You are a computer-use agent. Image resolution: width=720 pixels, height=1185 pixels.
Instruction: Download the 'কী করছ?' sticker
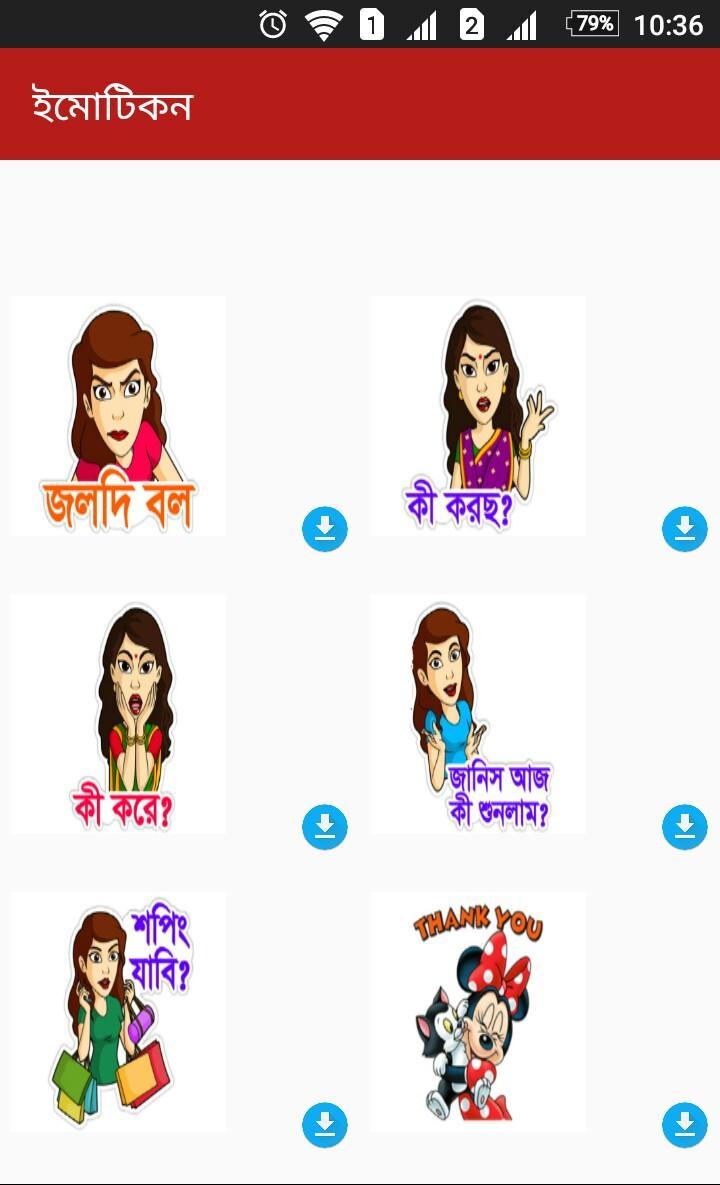pyautogui.click(x=685, y=530)
